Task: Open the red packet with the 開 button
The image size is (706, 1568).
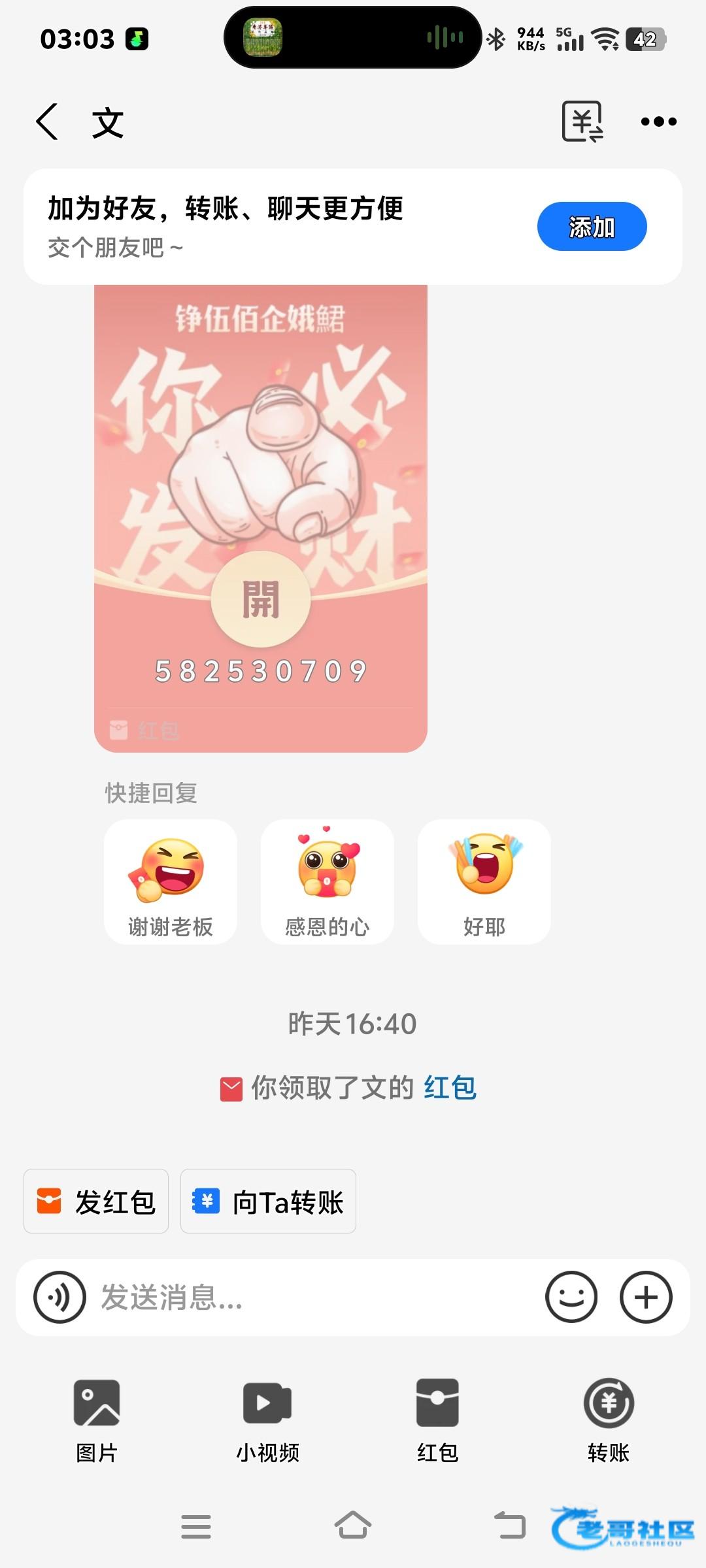Action: pyautogui.click(x=261, y=598)
